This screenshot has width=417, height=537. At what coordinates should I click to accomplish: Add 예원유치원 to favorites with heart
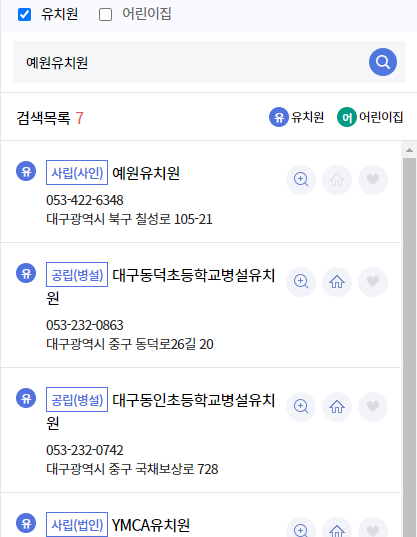coord(373,180)
